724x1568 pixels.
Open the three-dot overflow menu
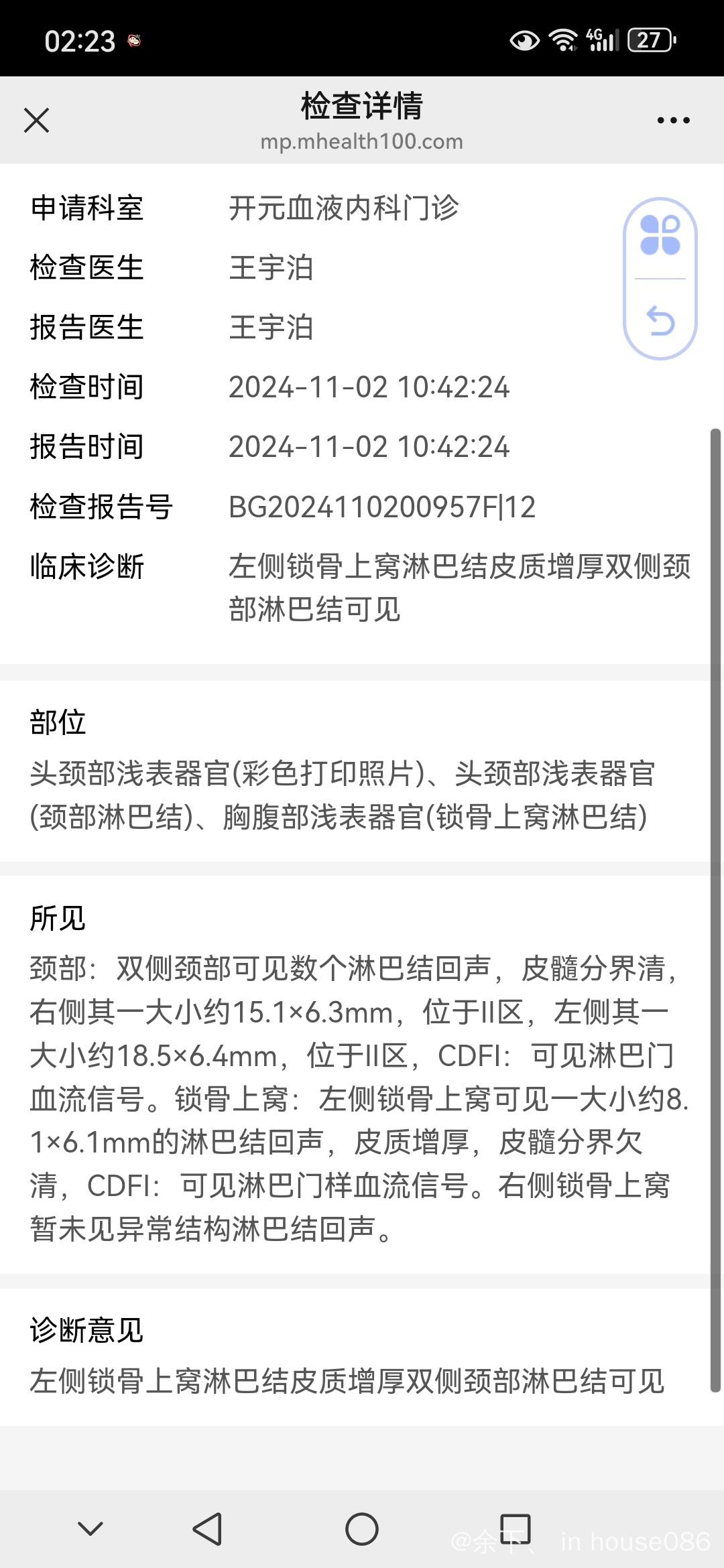point(673,121)
